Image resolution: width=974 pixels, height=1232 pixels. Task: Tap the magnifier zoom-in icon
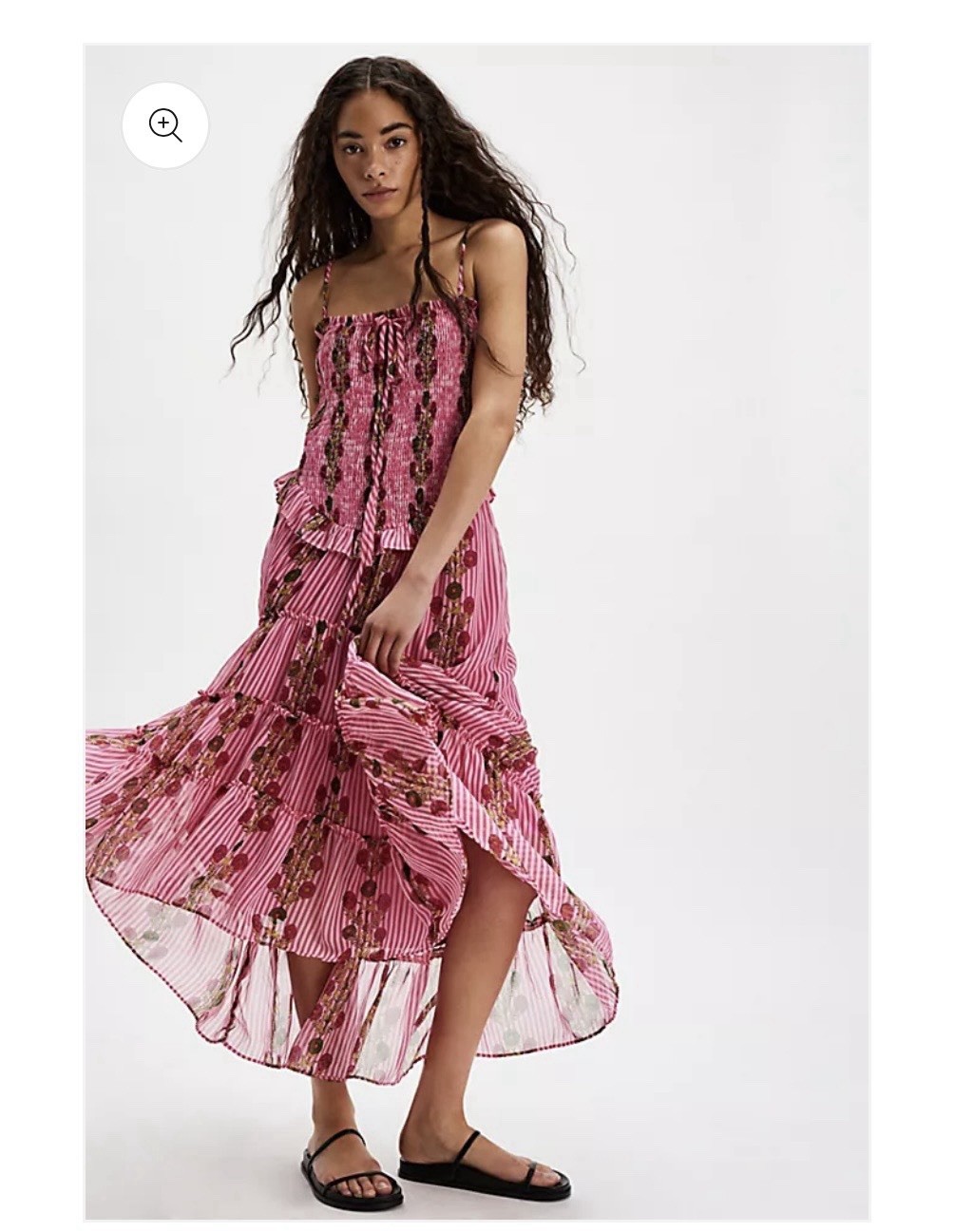click(x=165, y=125)
